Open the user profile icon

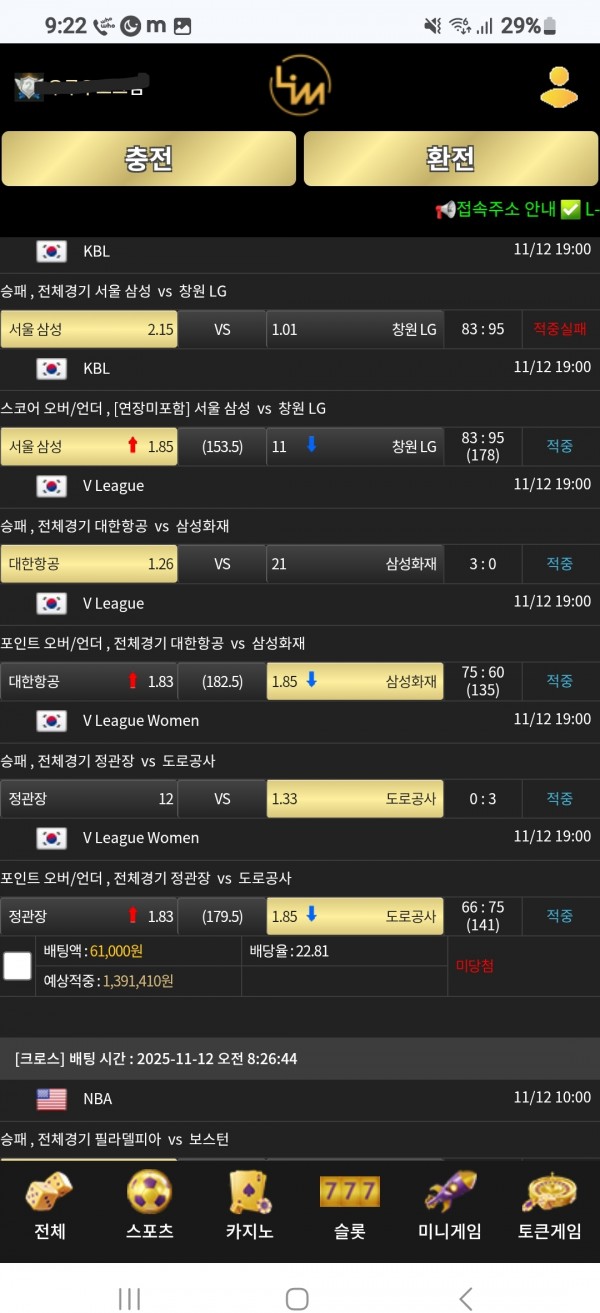point(559,87)
